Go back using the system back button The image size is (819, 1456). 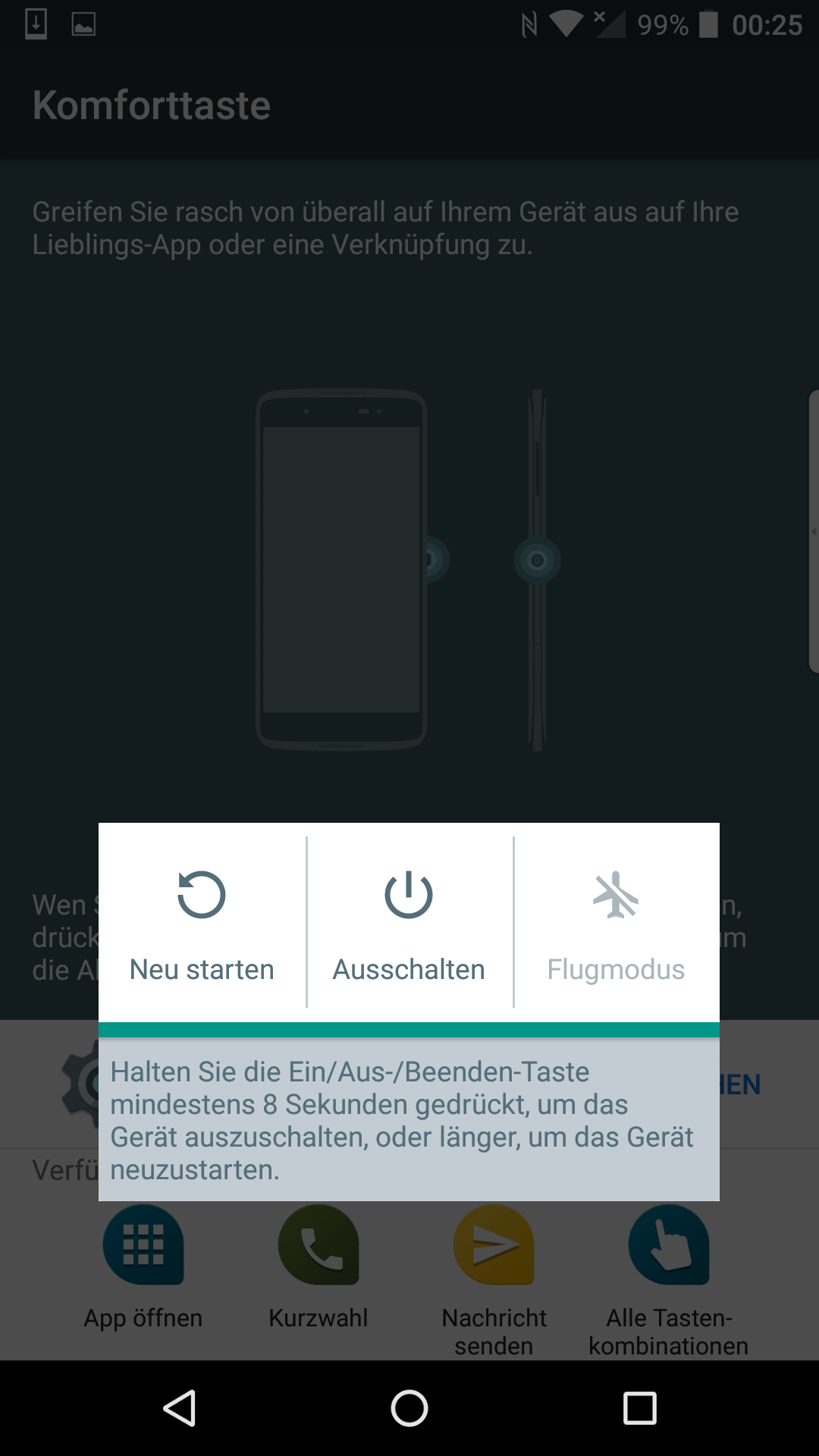click(180, 1408)
